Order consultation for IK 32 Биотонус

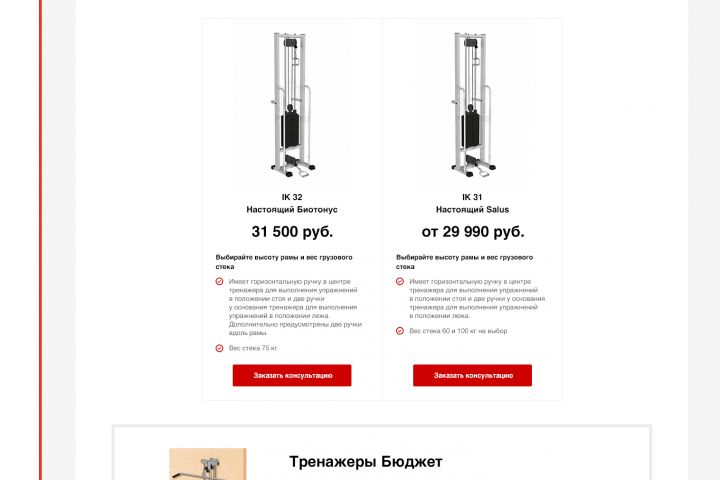point(292,375)
